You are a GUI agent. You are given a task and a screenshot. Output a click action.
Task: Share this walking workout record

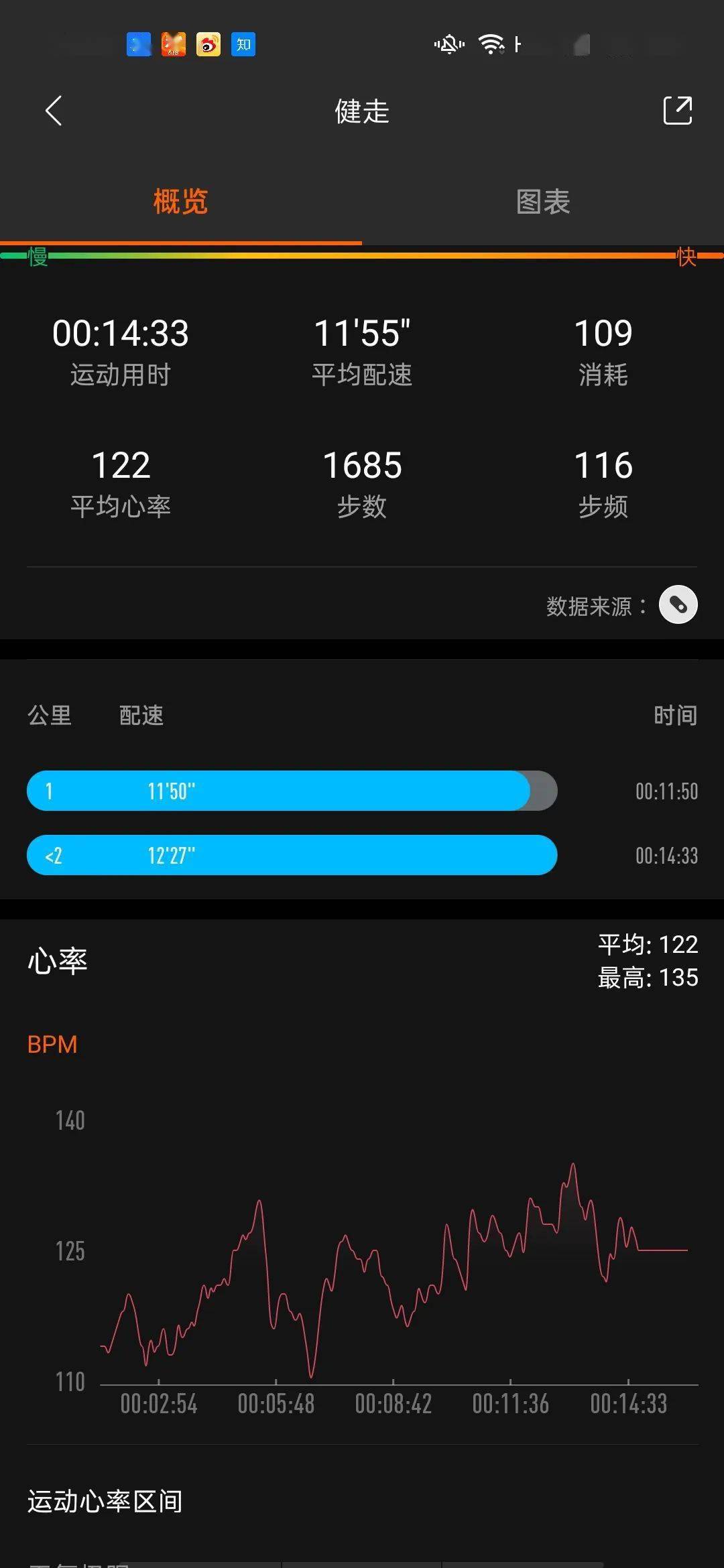[x=677, y=111]
